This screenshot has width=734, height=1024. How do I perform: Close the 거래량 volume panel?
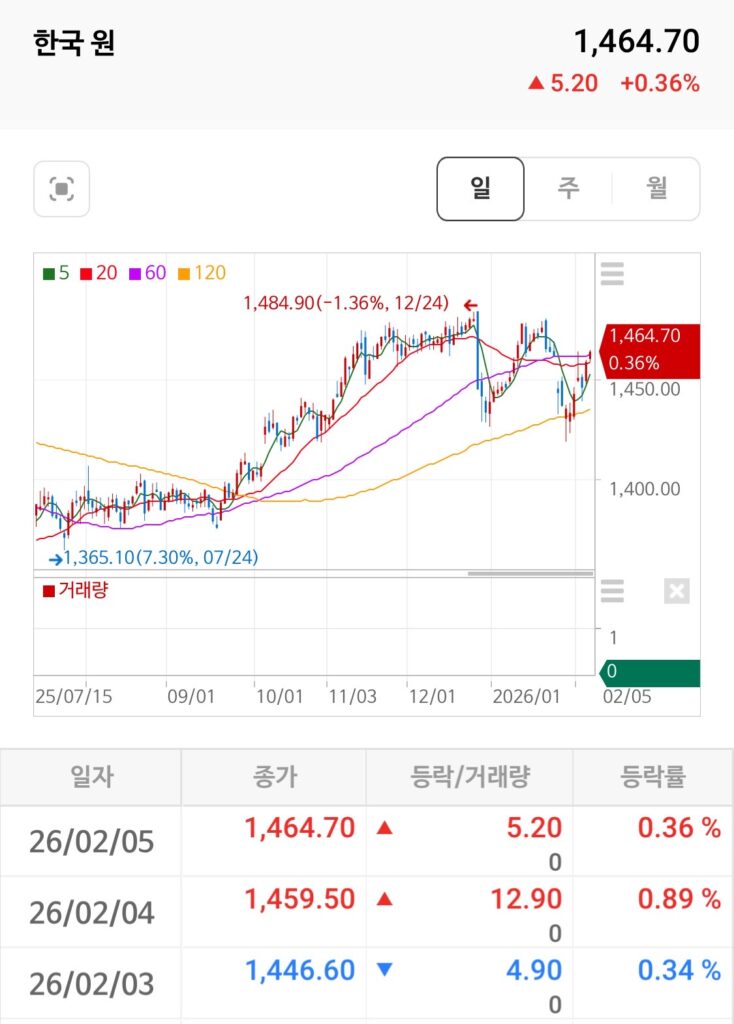pos(677,592)
